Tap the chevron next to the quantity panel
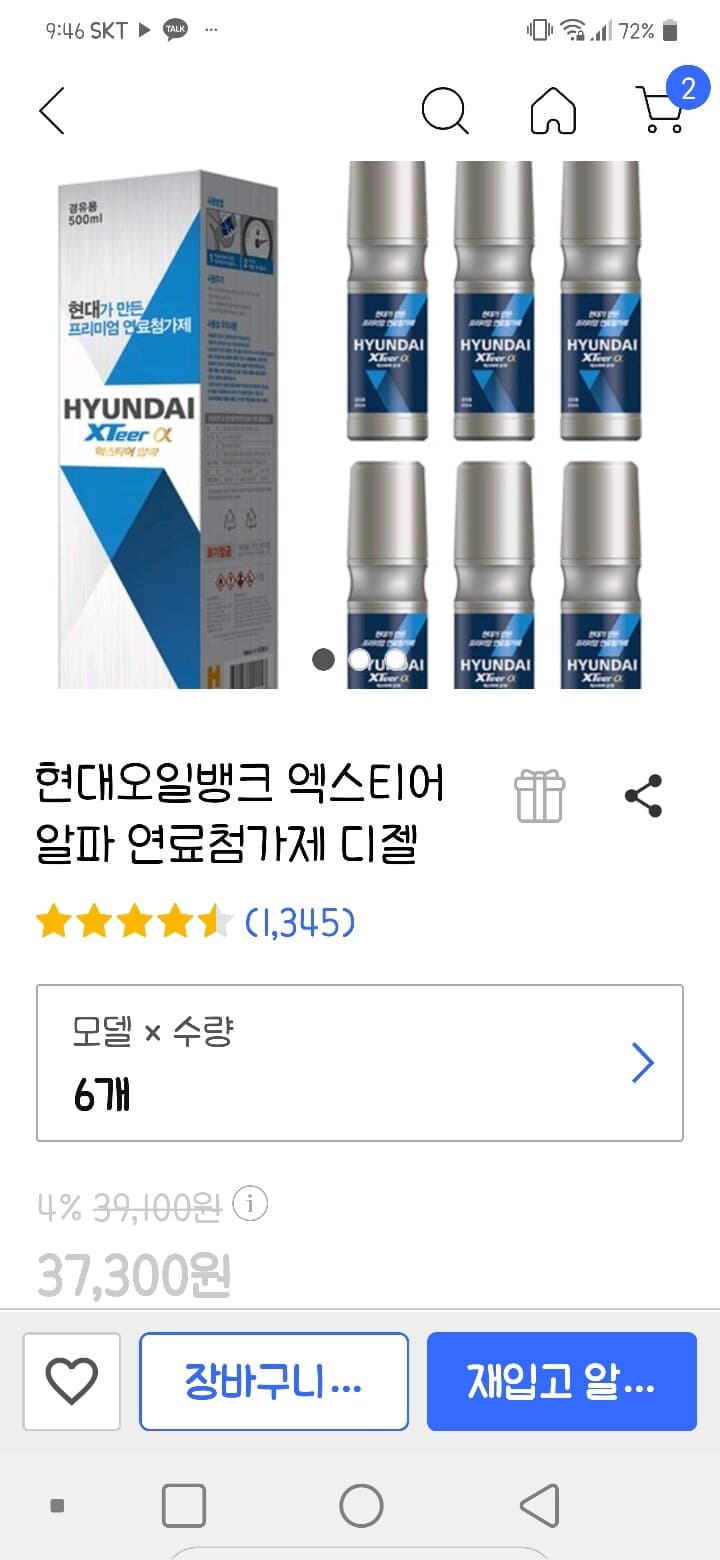 [x=643, y=1063]
